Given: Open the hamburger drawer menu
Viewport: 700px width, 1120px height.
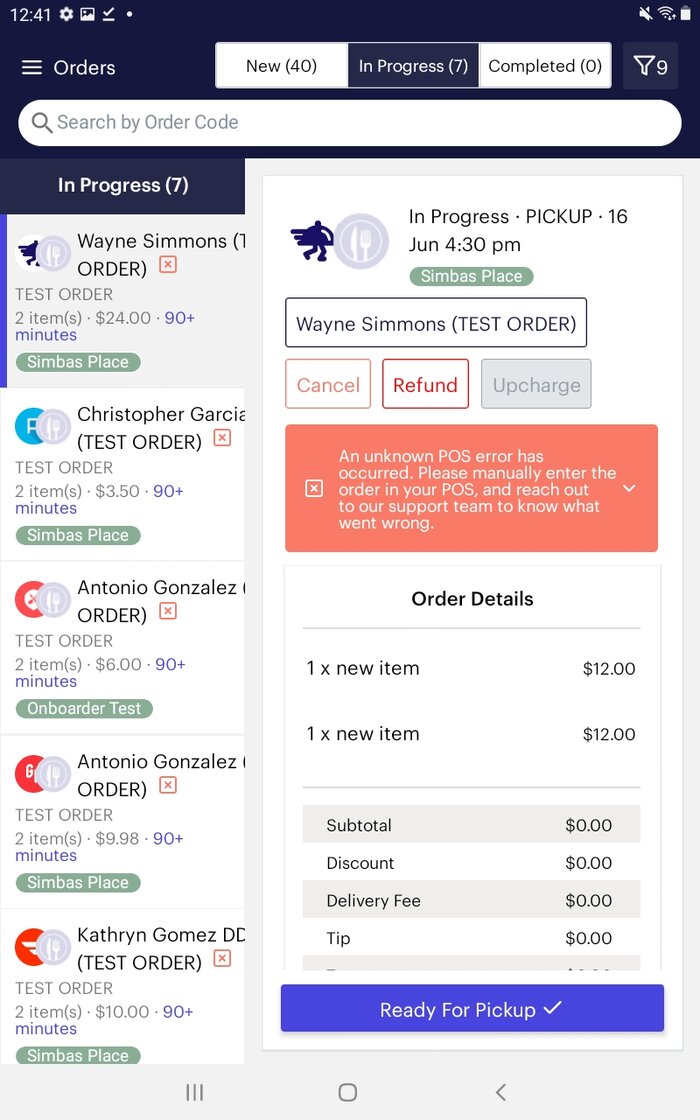Looking at the screenshot, I should [x=32, y=68].
